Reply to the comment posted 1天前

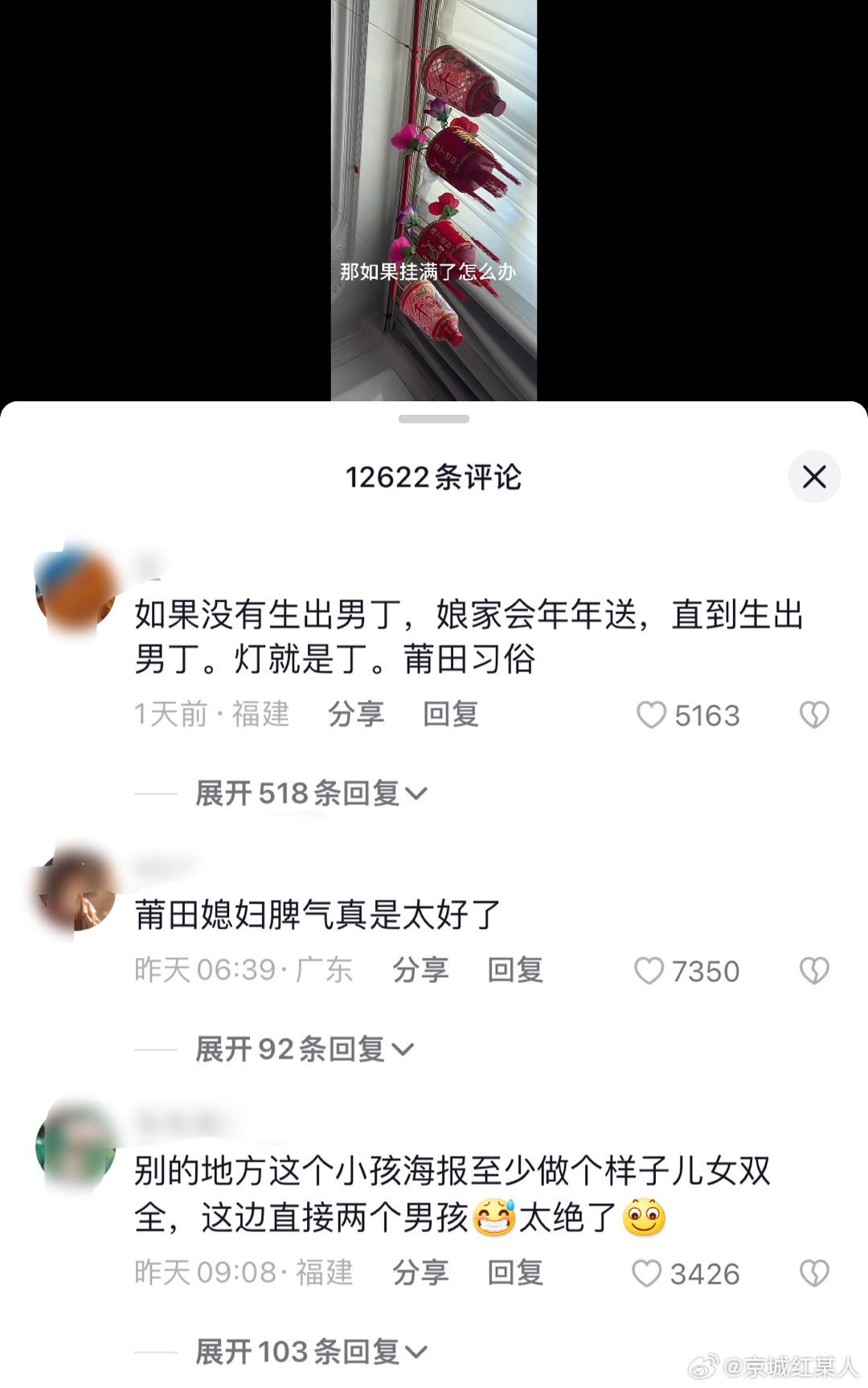pyautogui.click(x=451, y=714)
